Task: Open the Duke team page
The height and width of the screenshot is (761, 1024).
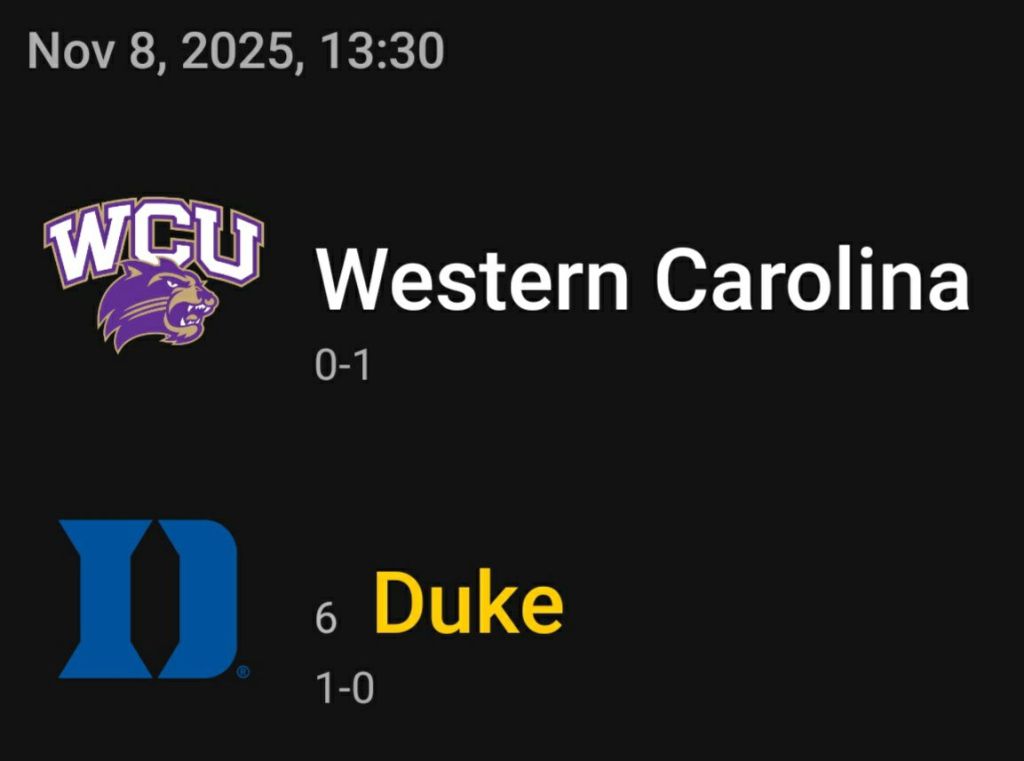Action: (468, 603)
